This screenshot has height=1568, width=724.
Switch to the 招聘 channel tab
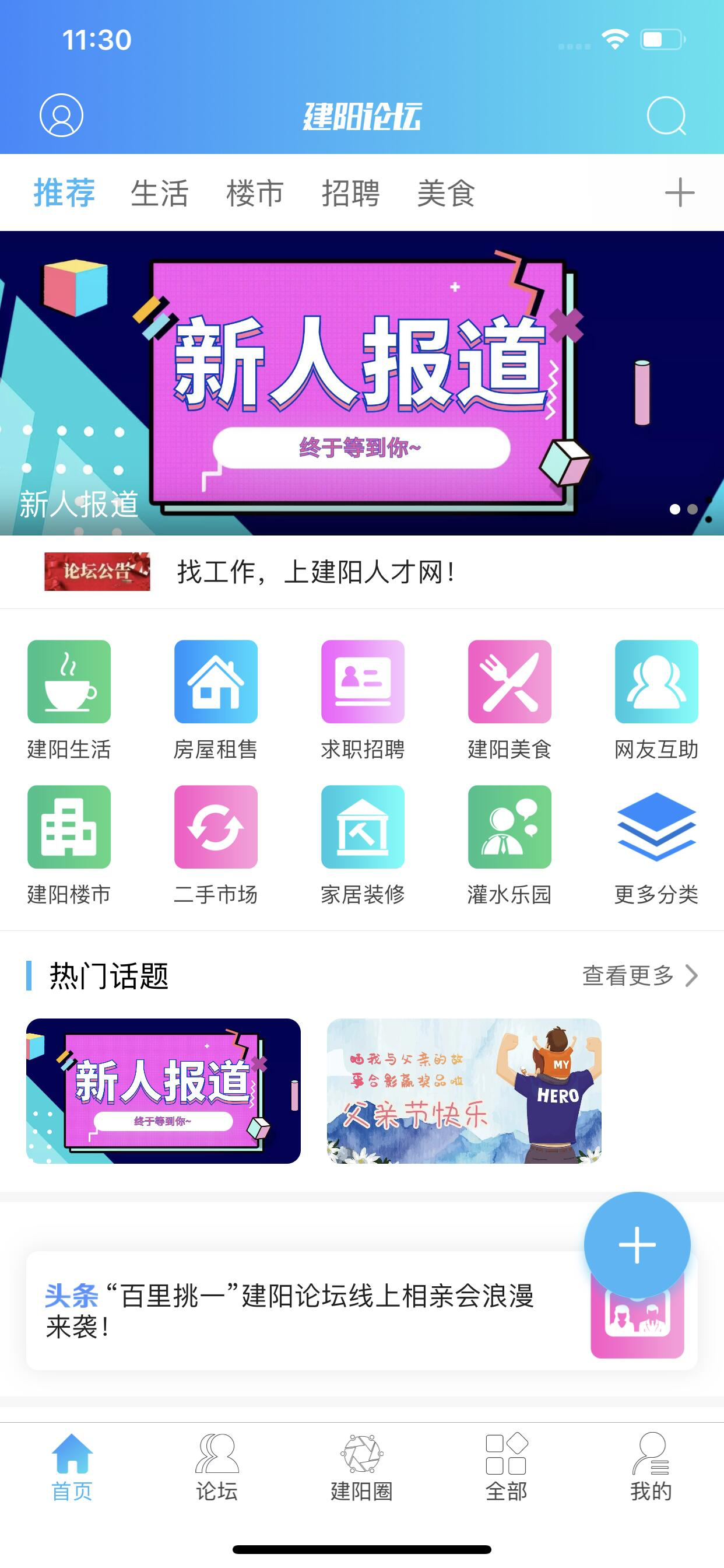coord(351,193)
